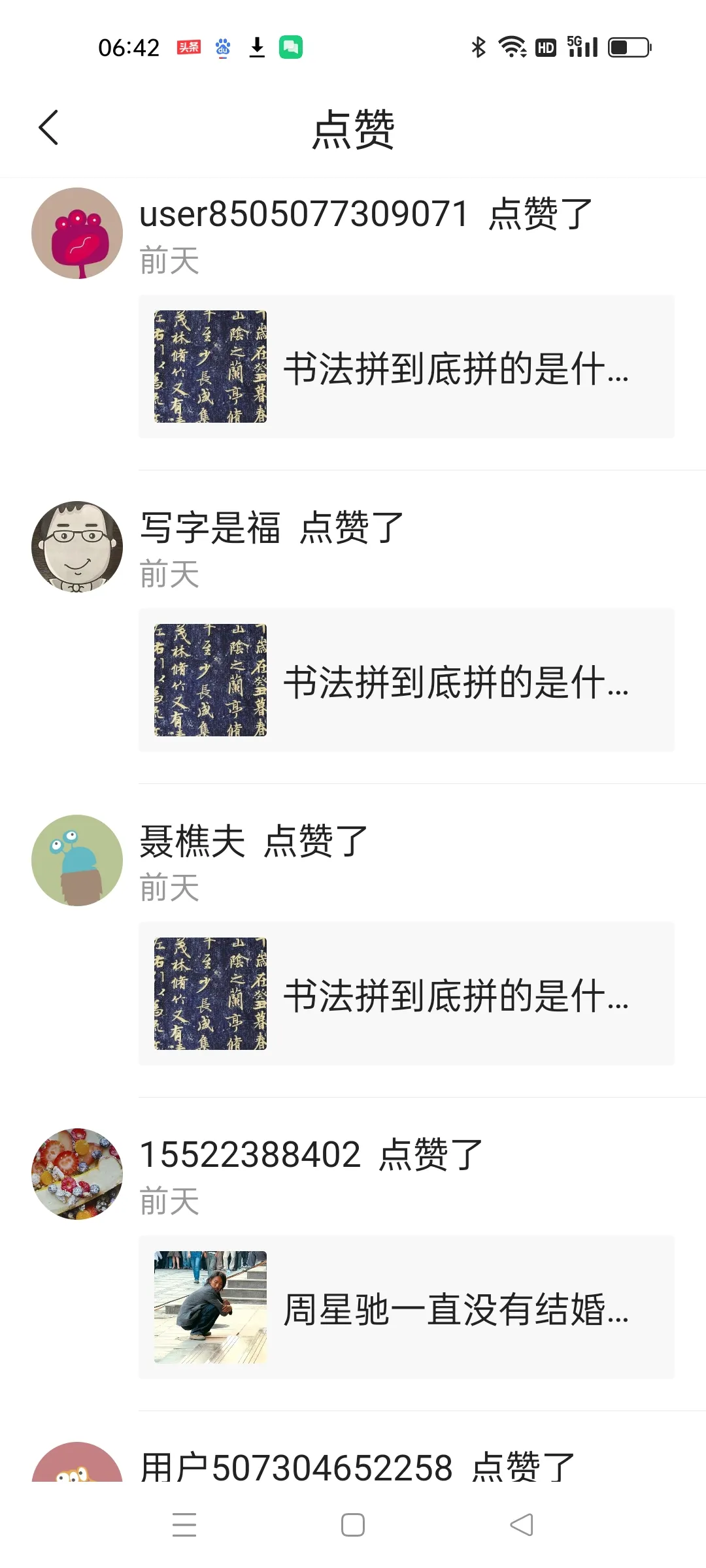The height and width of the screenshot is (1568, 706).
Task: Go back from the 点赞 page
Action: click(x=49, y=127)
